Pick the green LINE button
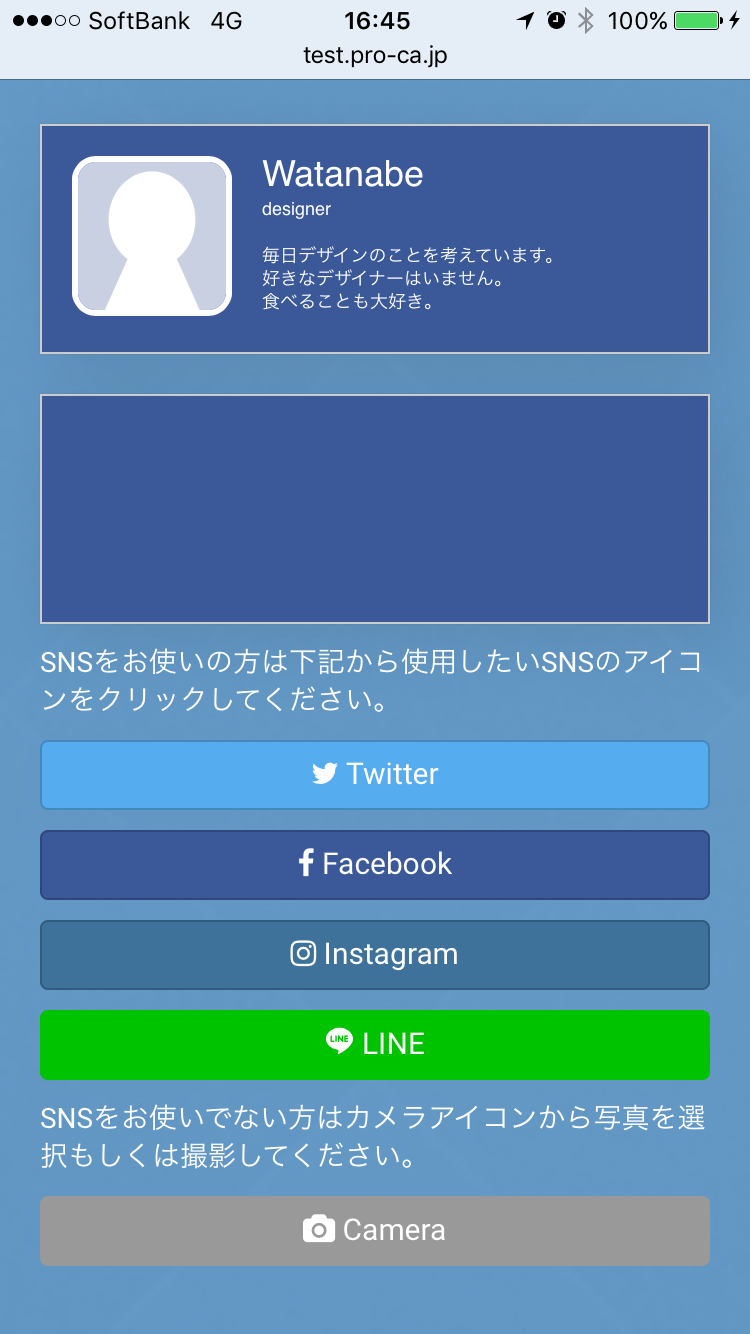The height and width of the screenshot is (1334, 750). 375,1045
